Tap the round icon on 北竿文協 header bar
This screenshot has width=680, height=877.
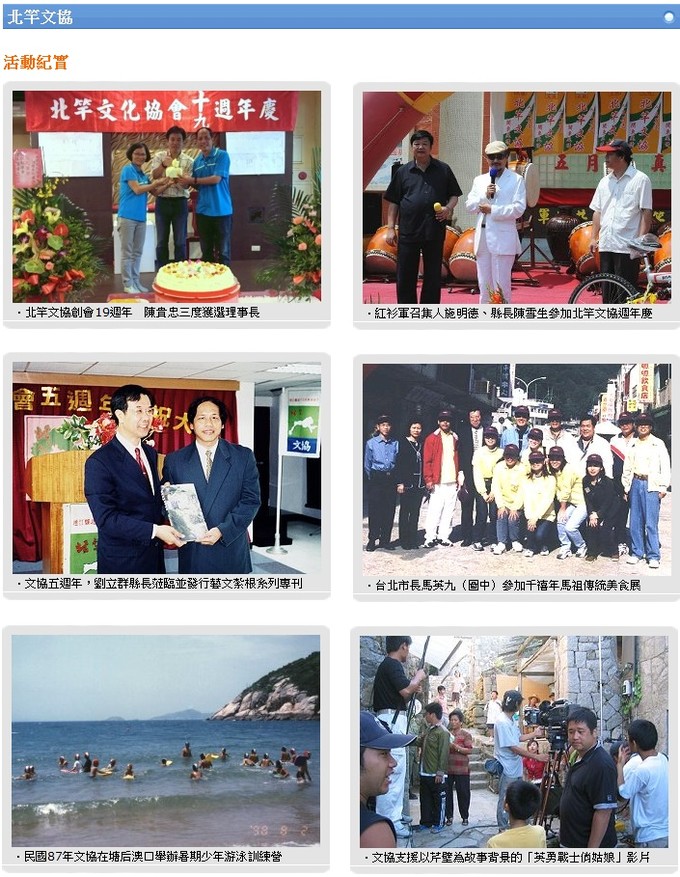669,17
